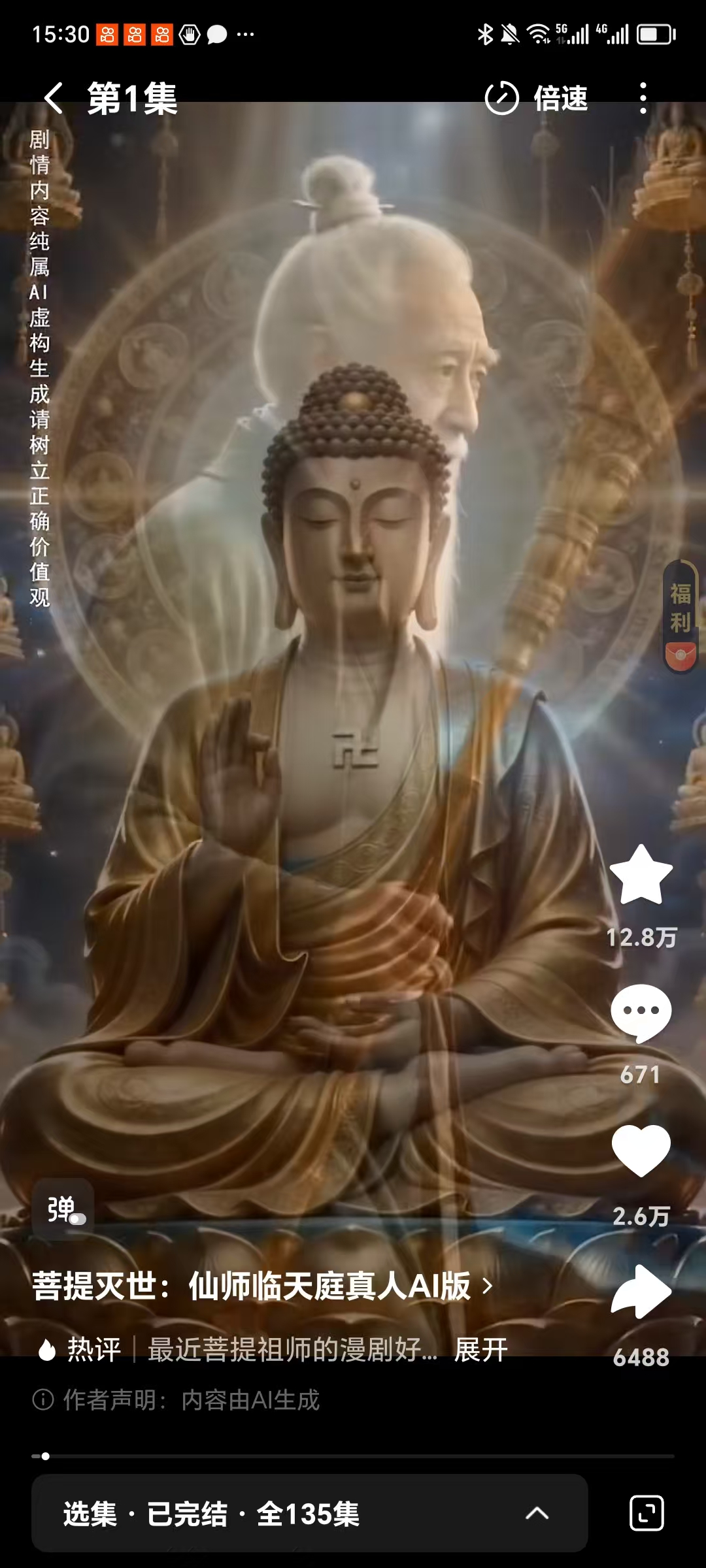
Task: Enter fullscreen mode with the bottom-right icon
Action: 647,1513
